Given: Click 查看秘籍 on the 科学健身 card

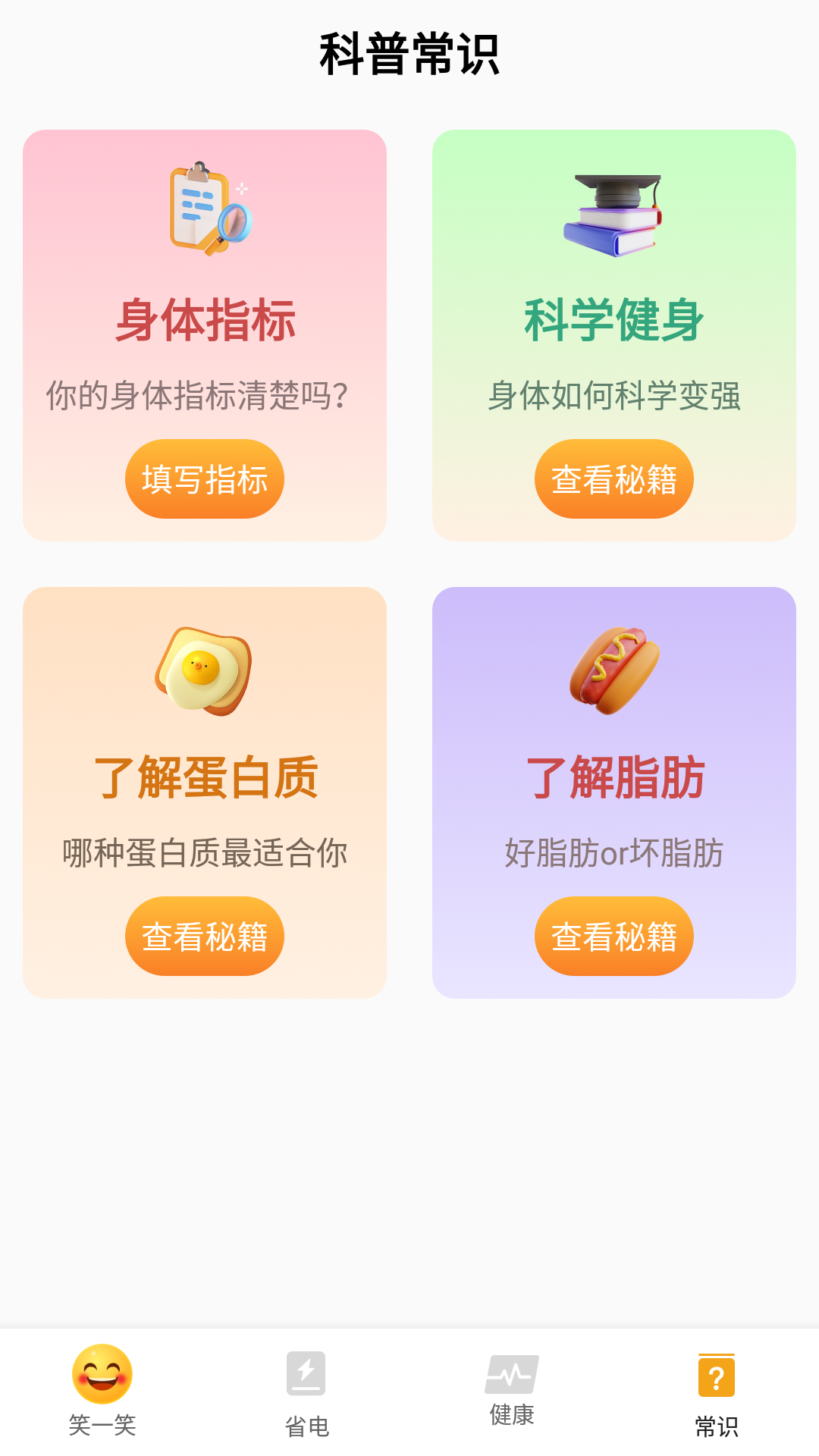Looking at the screenshot, I should [613, 478].
